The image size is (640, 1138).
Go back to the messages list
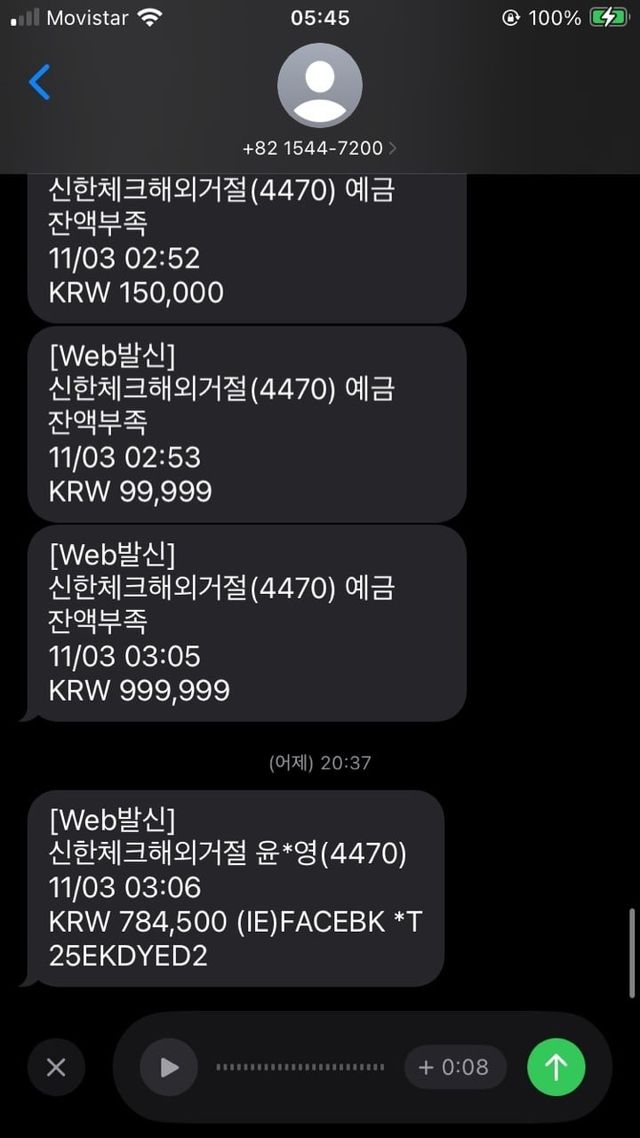click(x=39, y=83)
